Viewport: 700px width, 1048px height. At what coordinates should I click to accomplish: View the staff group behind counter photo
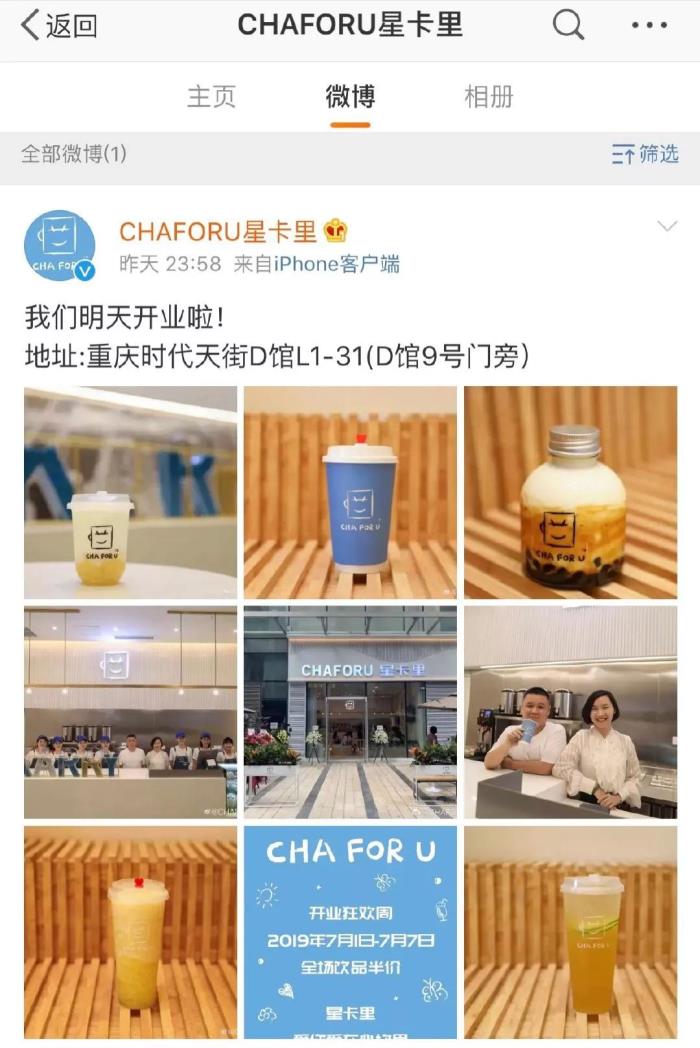pyautogui.click(x=131, y=711)
